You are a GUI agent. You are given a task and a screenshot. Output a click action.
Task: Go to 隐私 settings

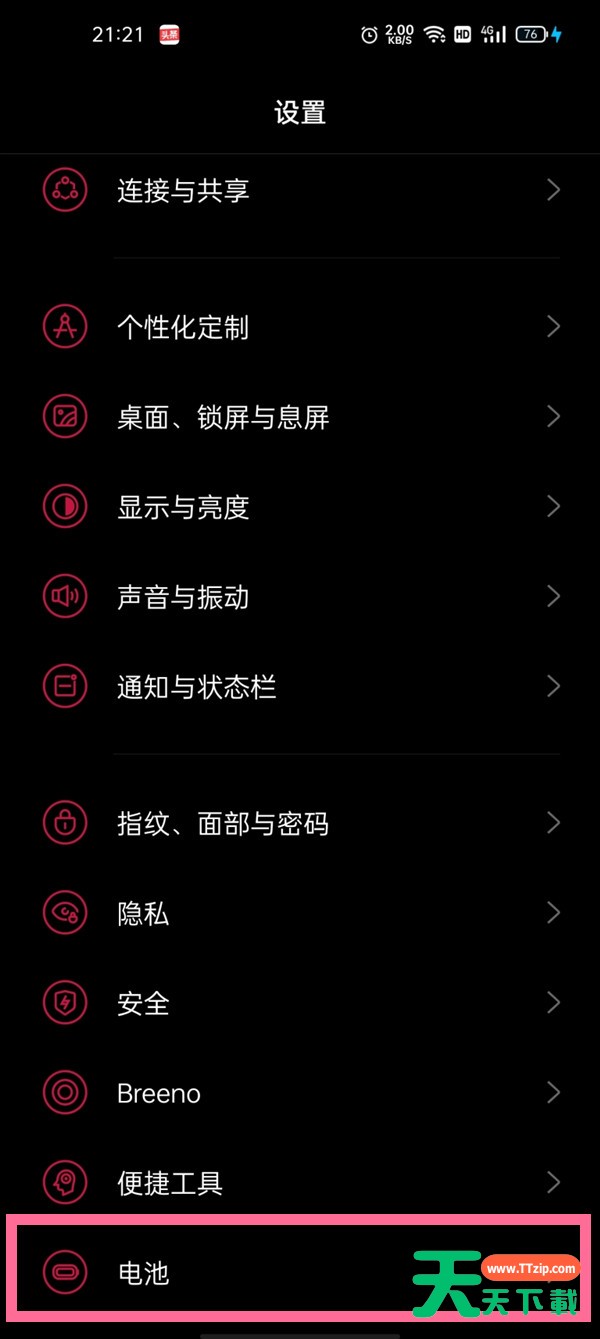coord(300,913)
